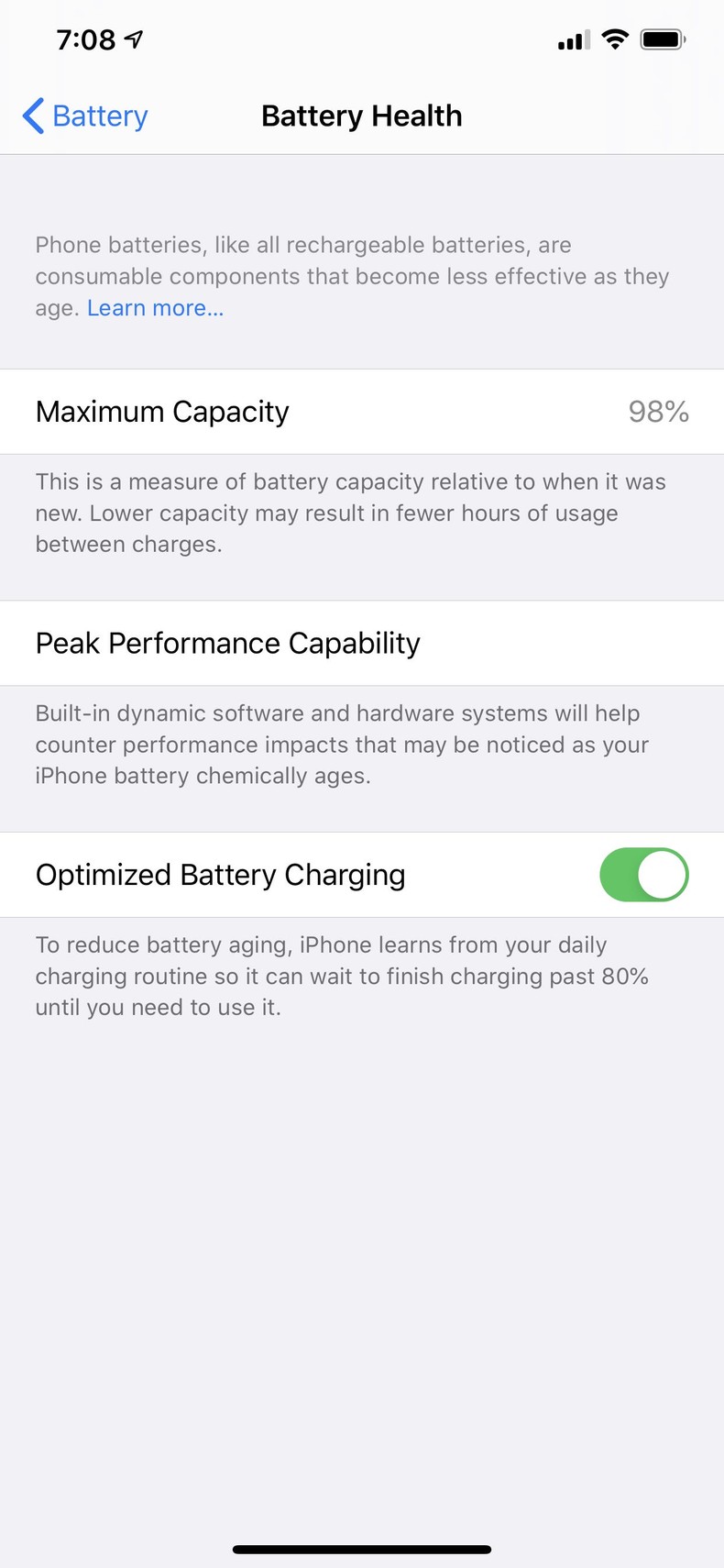Select the Battery Health title

[362, 116]
